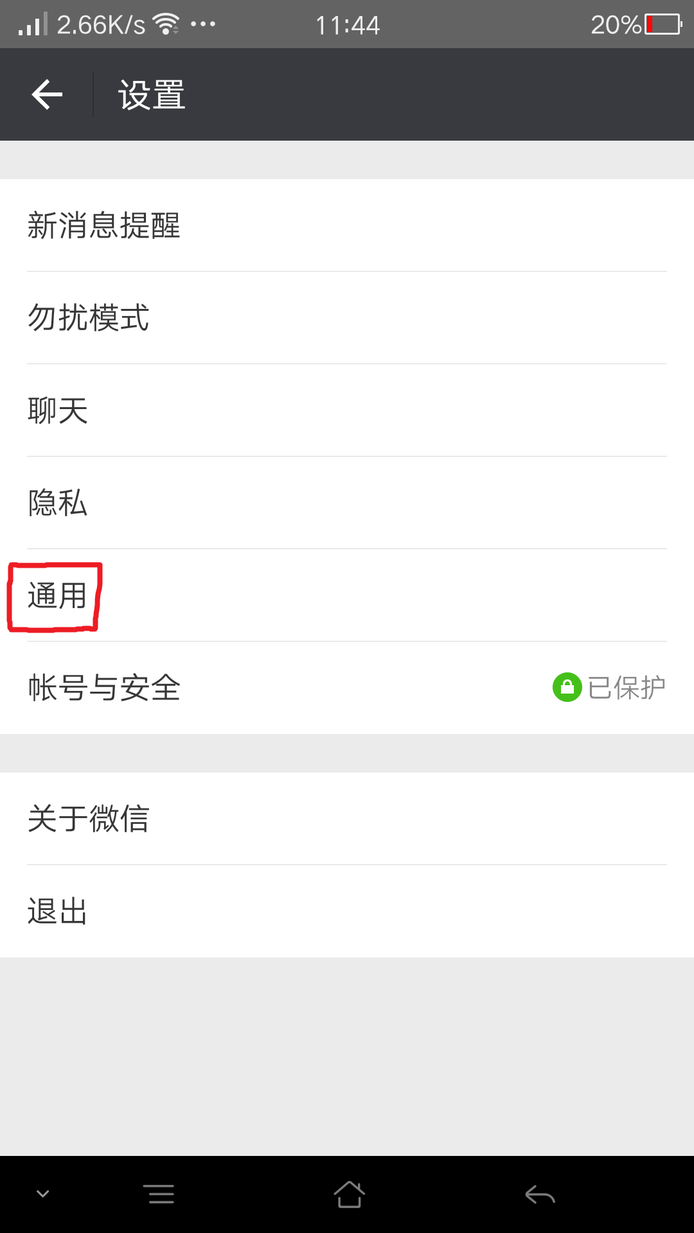View 关于微信 about page

(347, 819)
